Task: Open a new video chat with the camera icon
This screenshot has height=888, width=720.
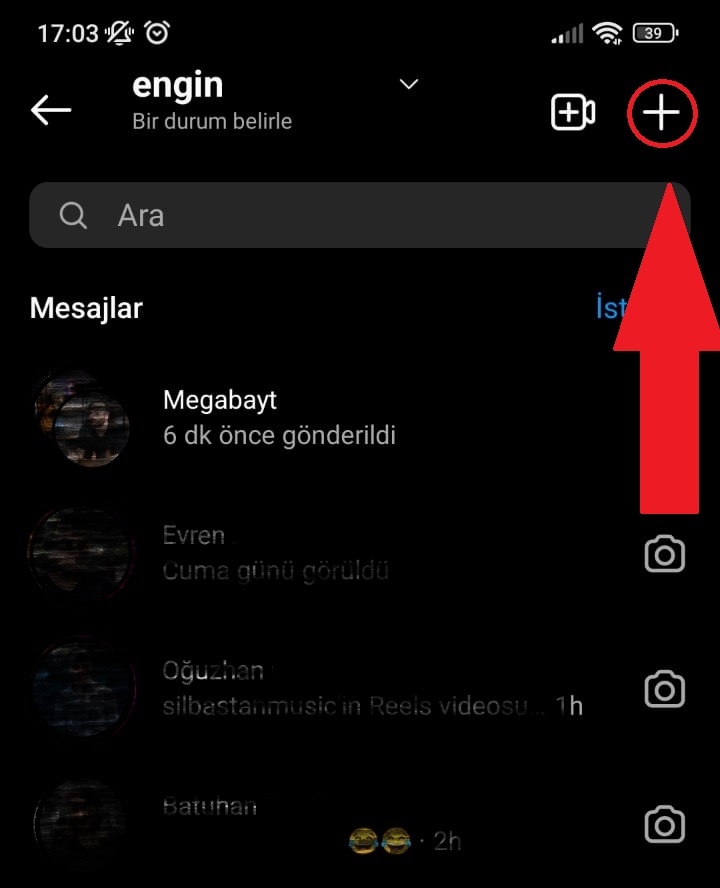Action: (x=573, y=113)
